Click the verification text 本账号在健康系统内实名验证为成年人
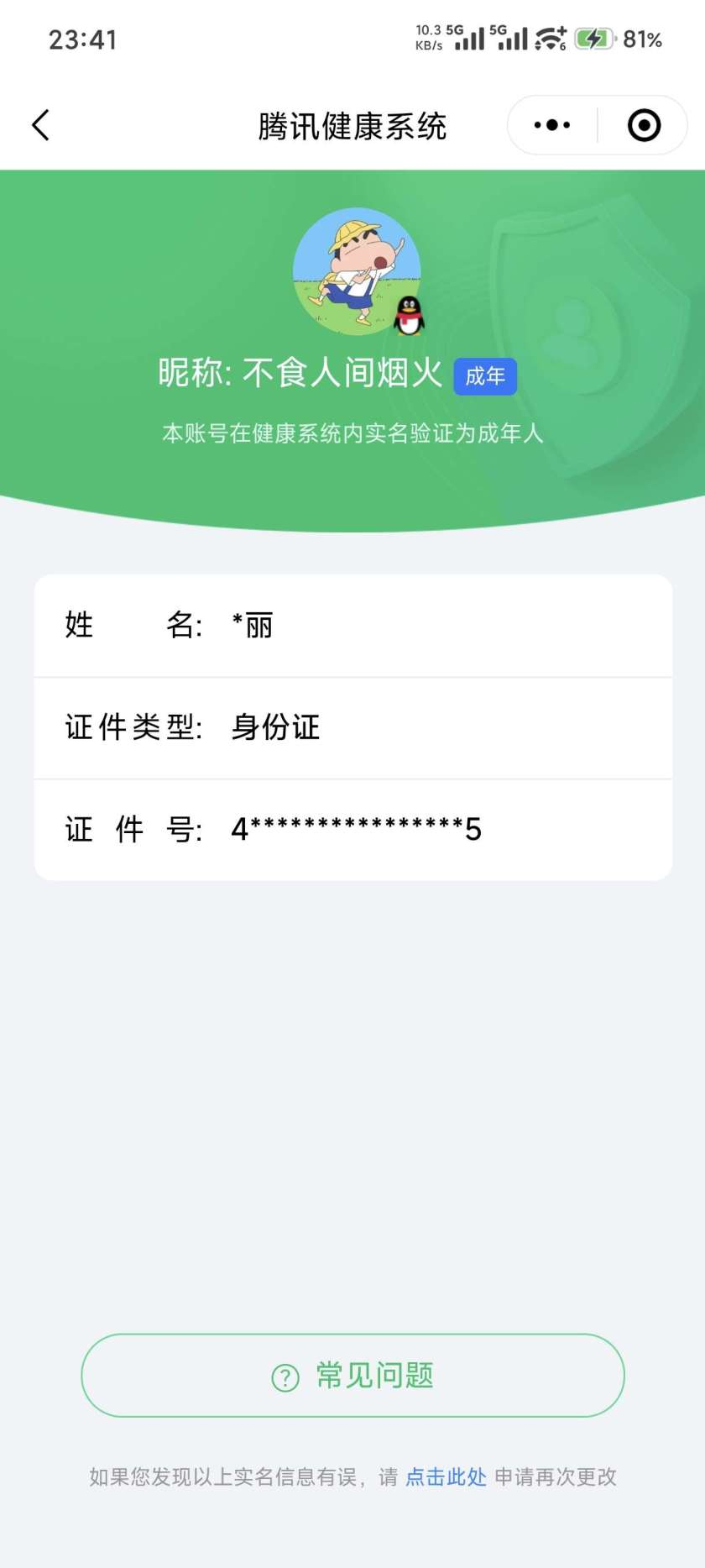Screen dimensions: 705x1568 pyautogui.click(x=352, y=434)
